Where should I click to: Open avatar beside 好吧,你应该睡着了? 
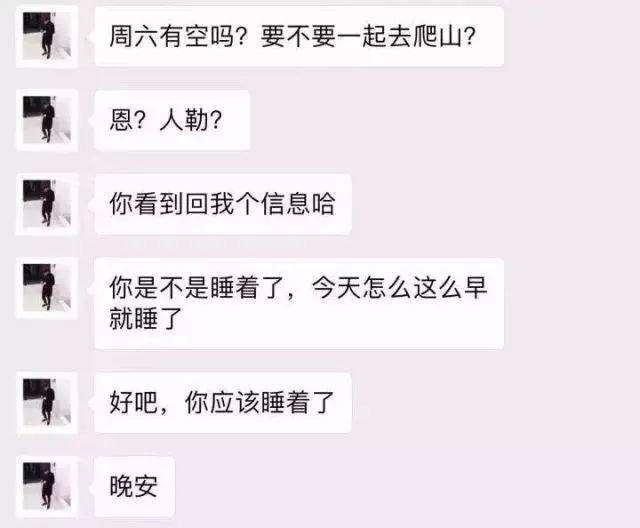tap(47, 403)
